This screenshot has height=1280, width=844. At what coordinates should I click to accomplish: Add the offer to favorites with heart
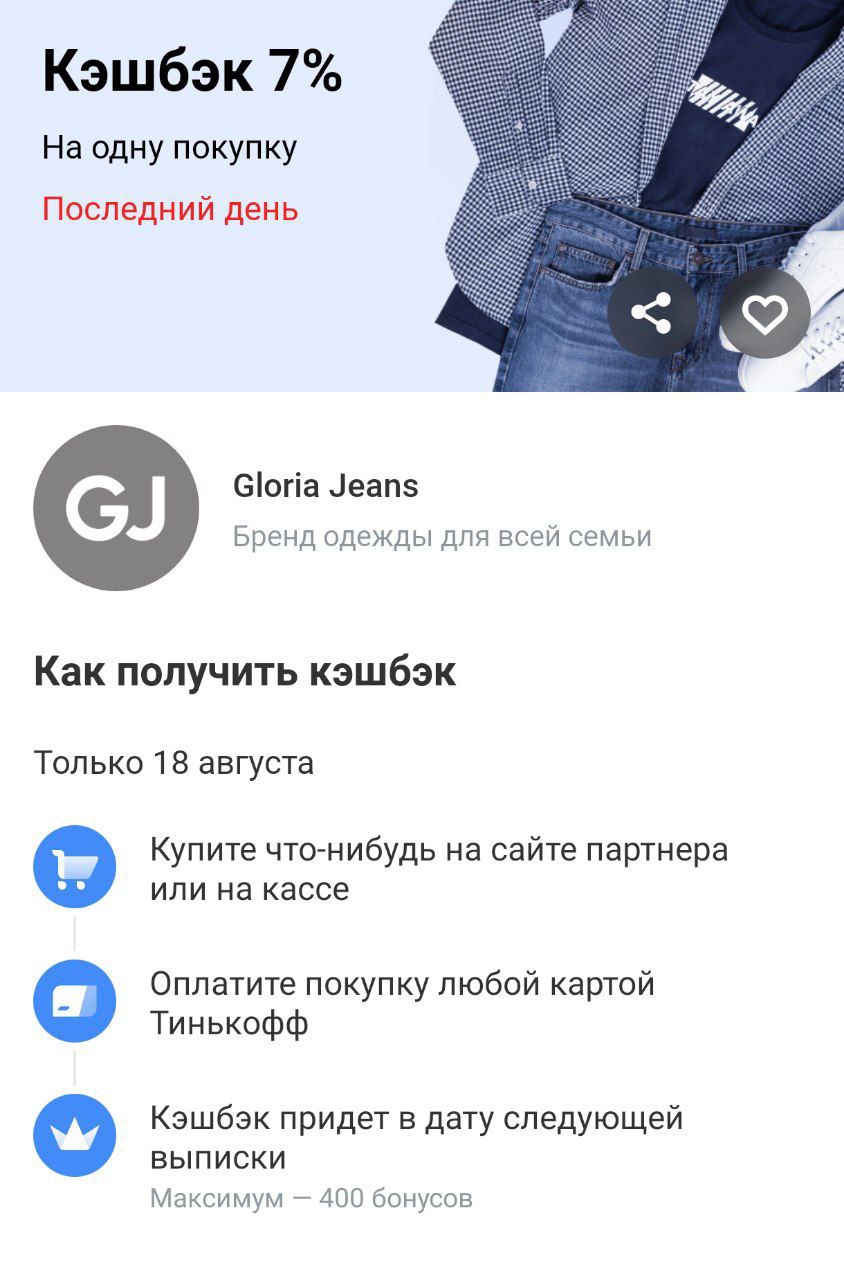765,314
